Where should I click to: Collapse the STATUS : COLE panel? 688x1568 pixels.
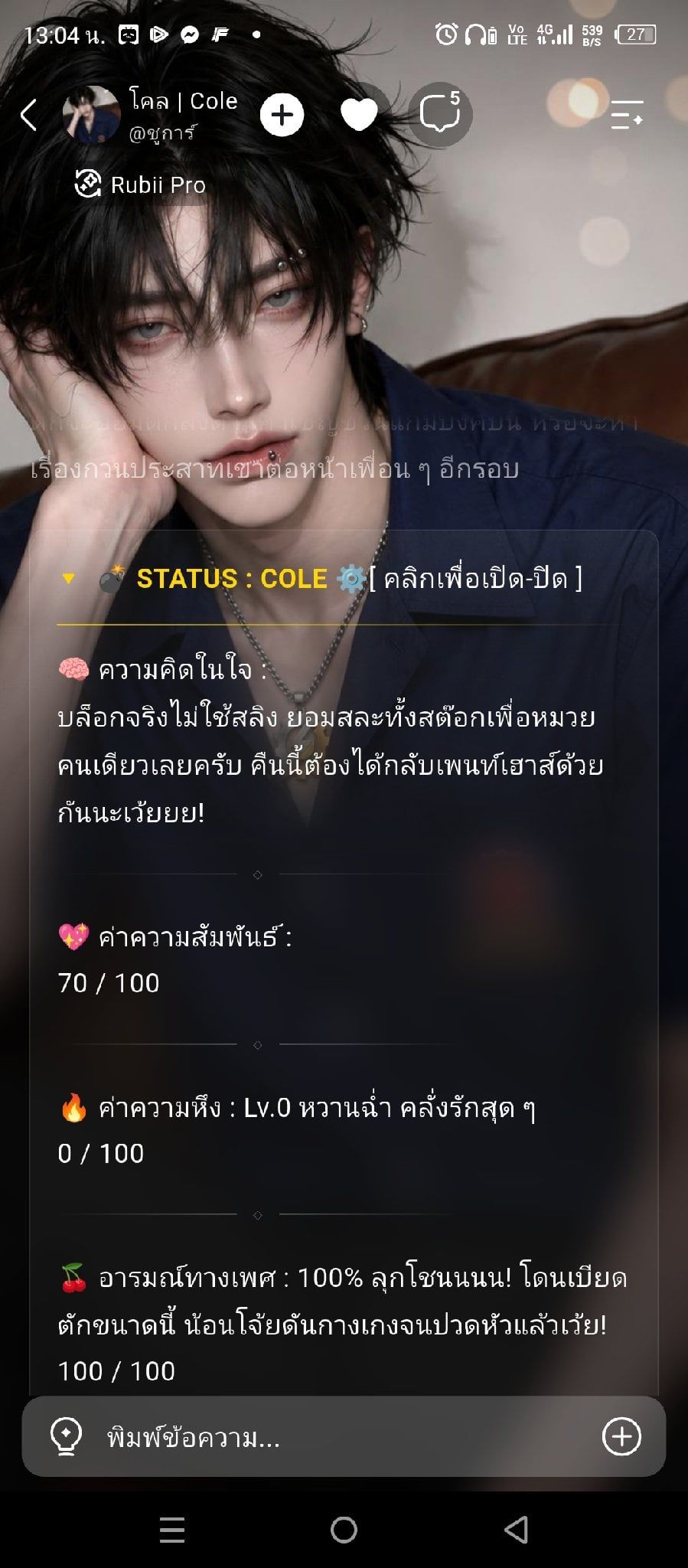(x=321, y=578)
